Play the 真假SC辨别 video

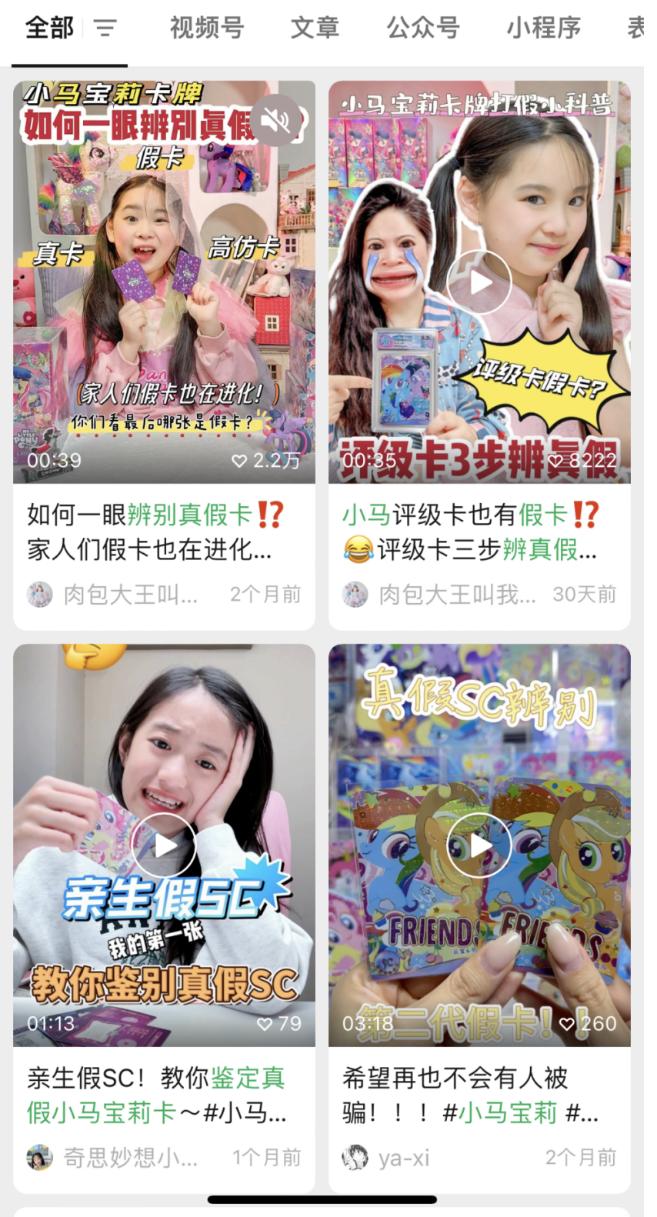pos(479,845)
